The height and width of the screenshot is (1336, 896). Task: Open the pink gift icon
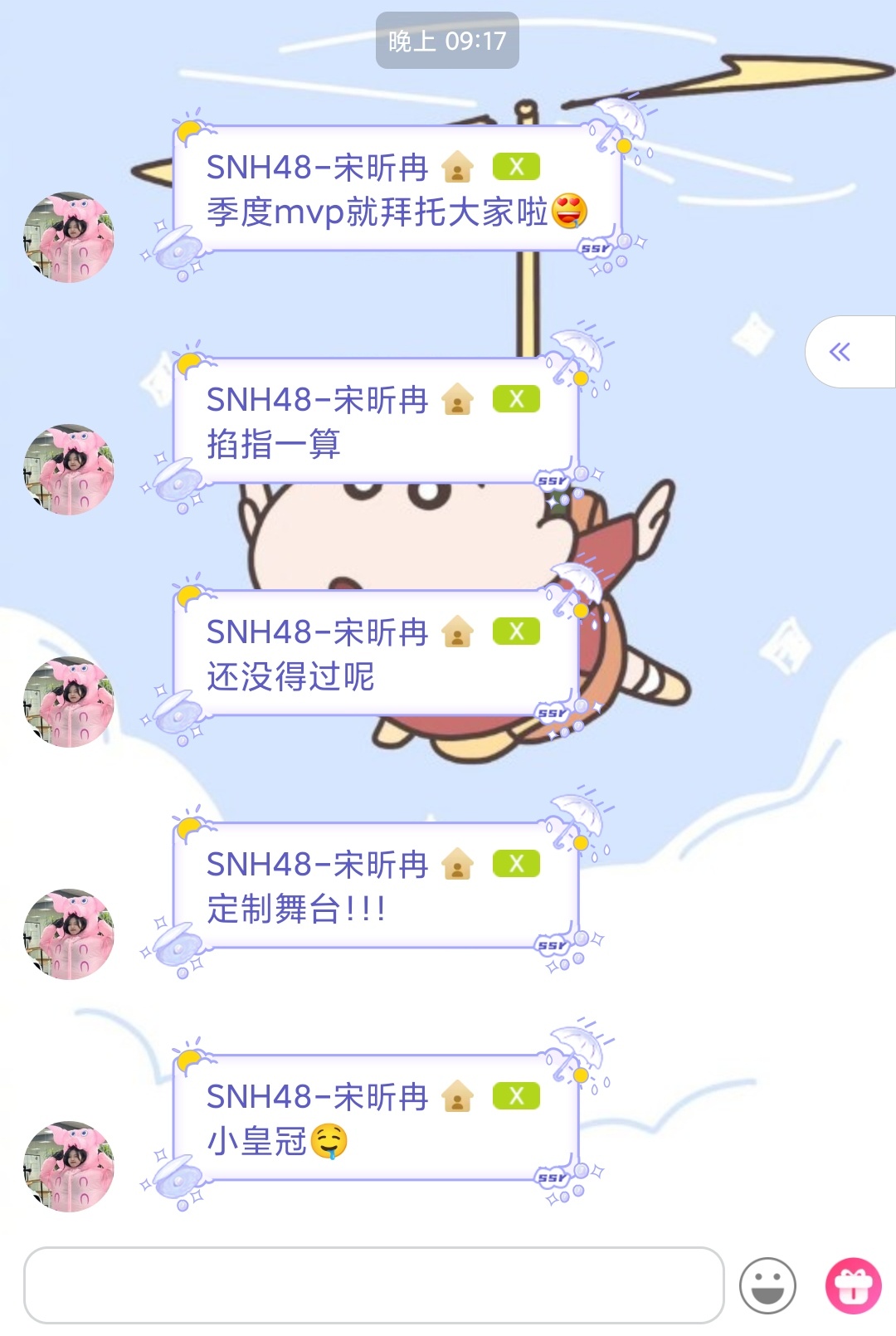pyautogui.click(x=854, y=1285)
